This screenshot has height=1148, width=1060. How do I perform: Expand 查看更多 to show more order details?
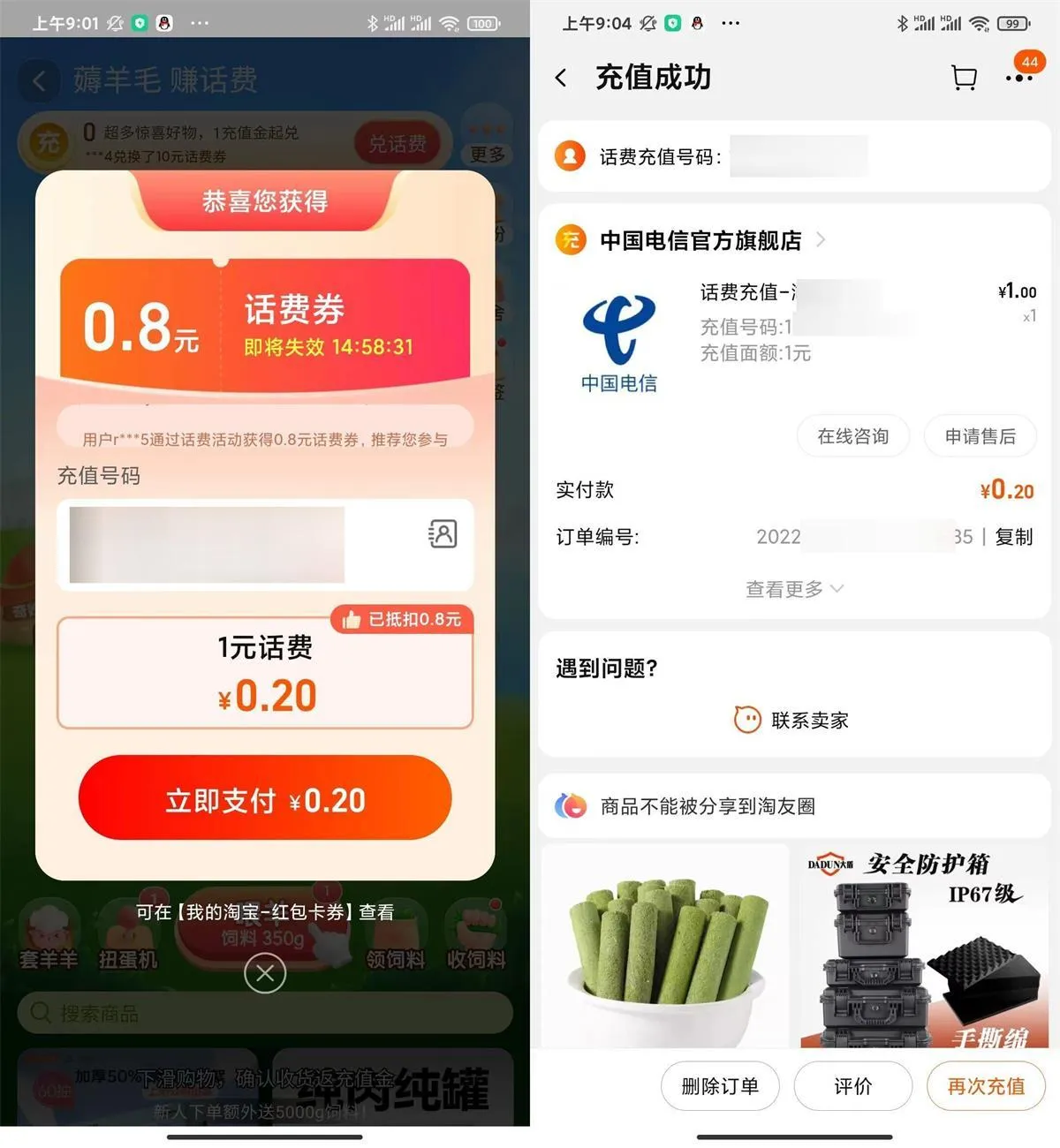click(793, 588)
